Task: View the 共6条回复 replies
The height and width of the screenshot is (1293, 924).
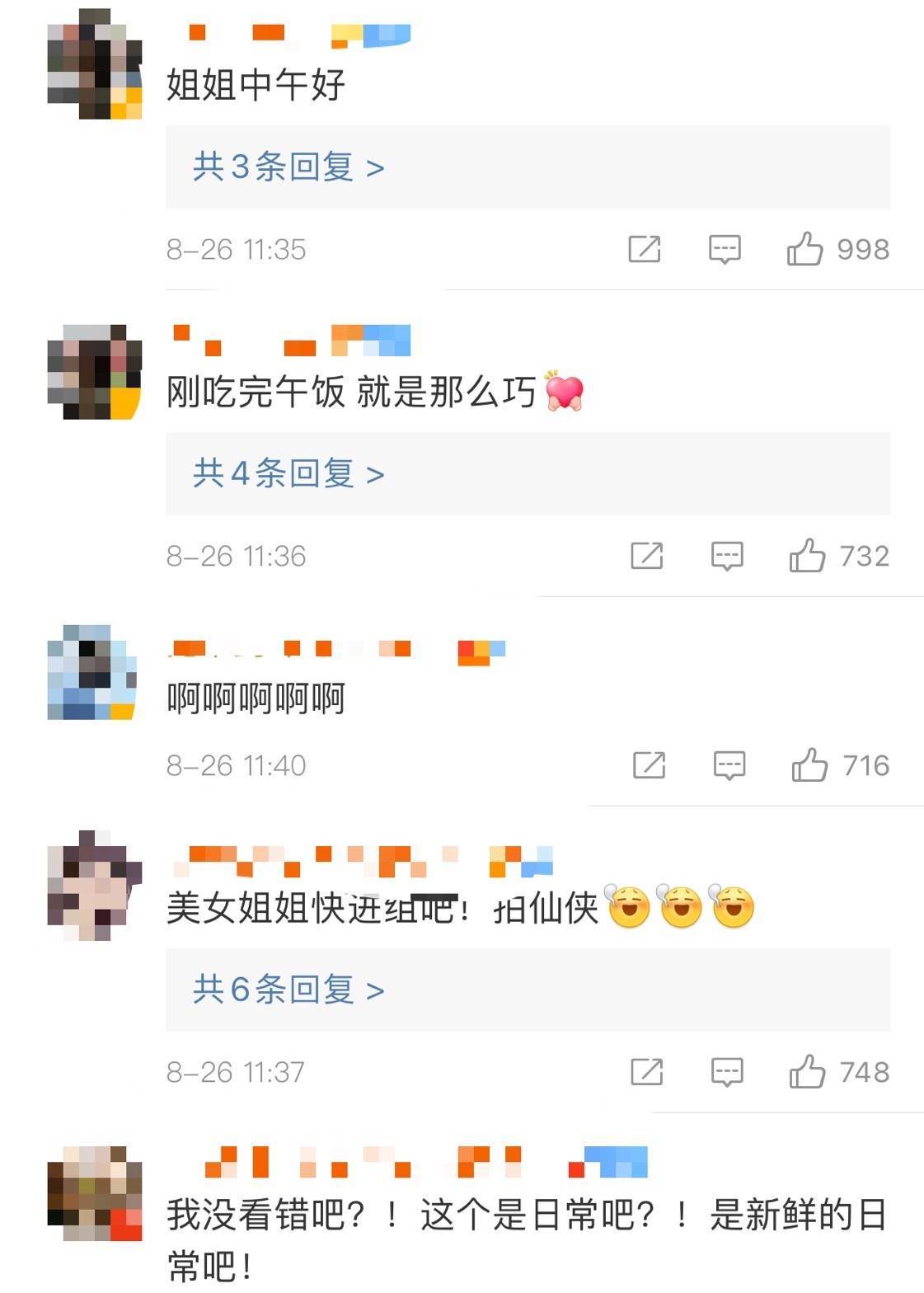Action: click(x=288, y=990)
